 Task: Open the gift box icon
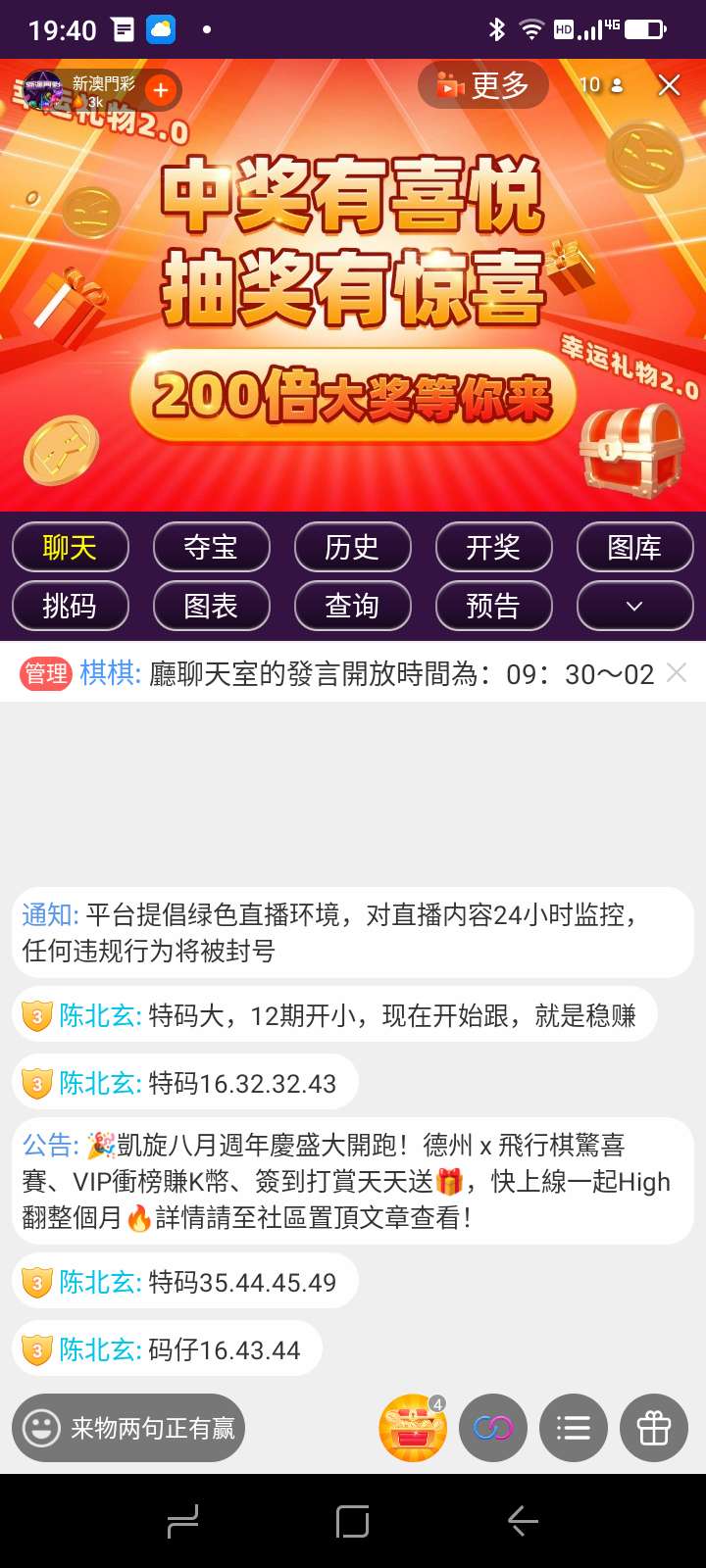click(654, 1428)
